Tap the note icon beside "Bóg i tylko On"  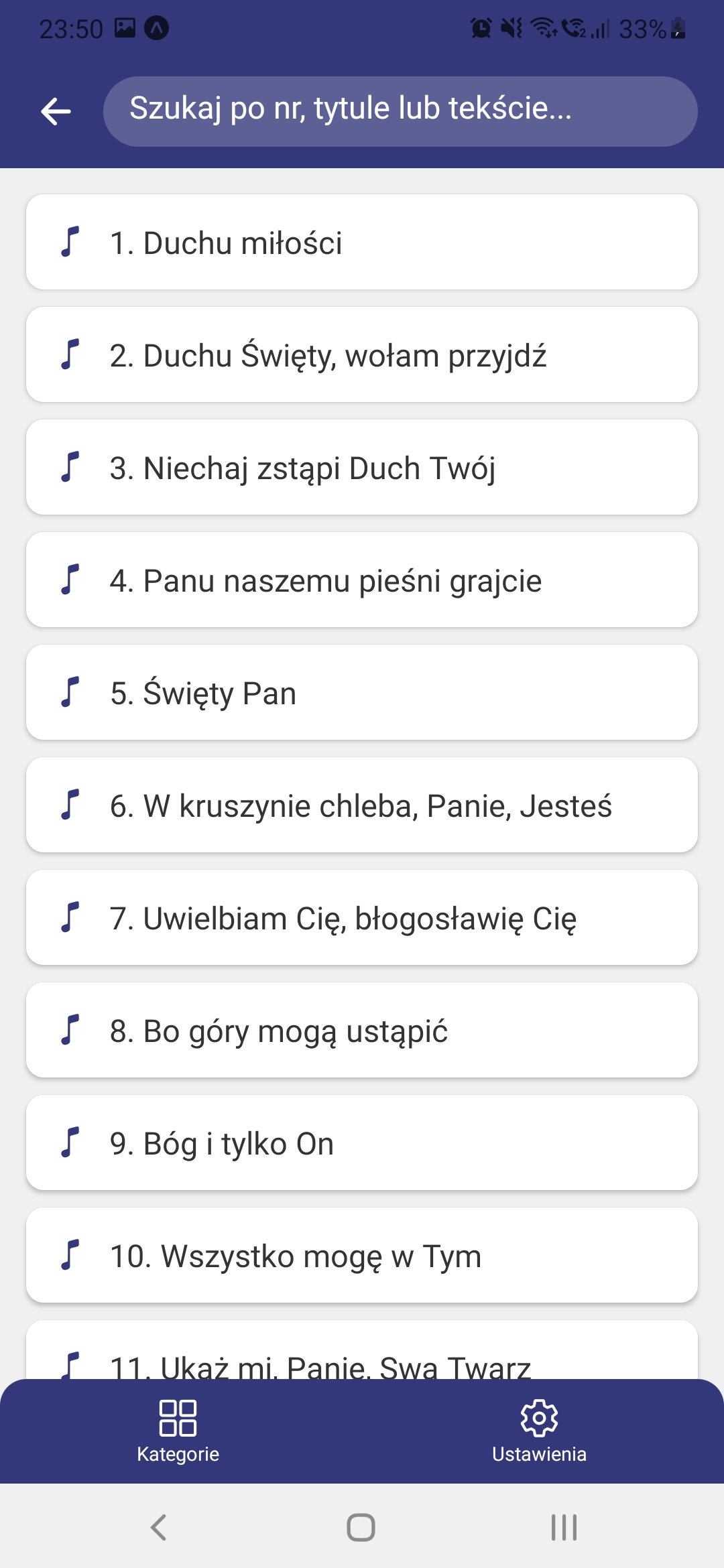coord(72,1143)
